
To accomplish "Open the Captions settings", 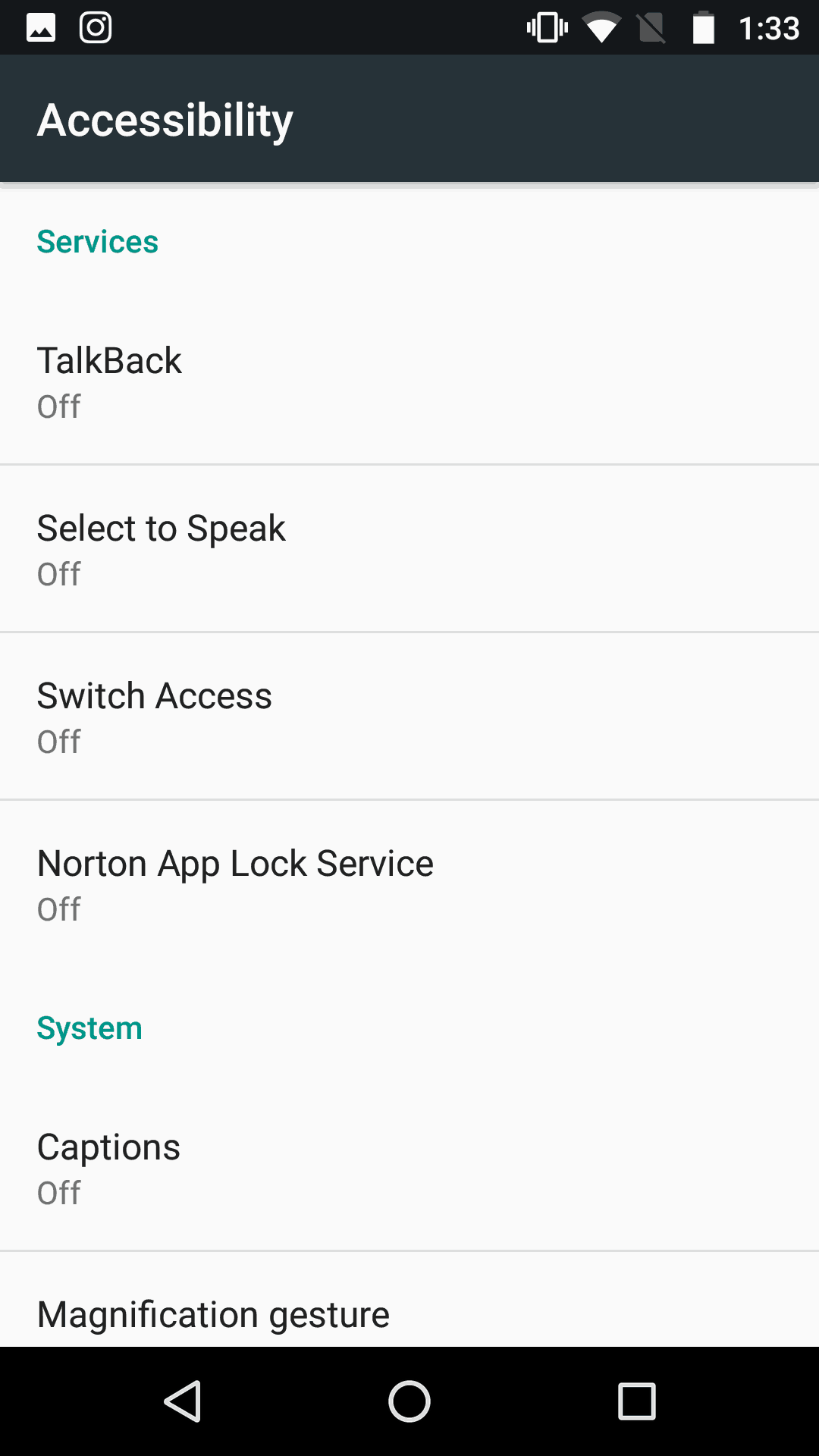I will click(x=409, y=1168).
